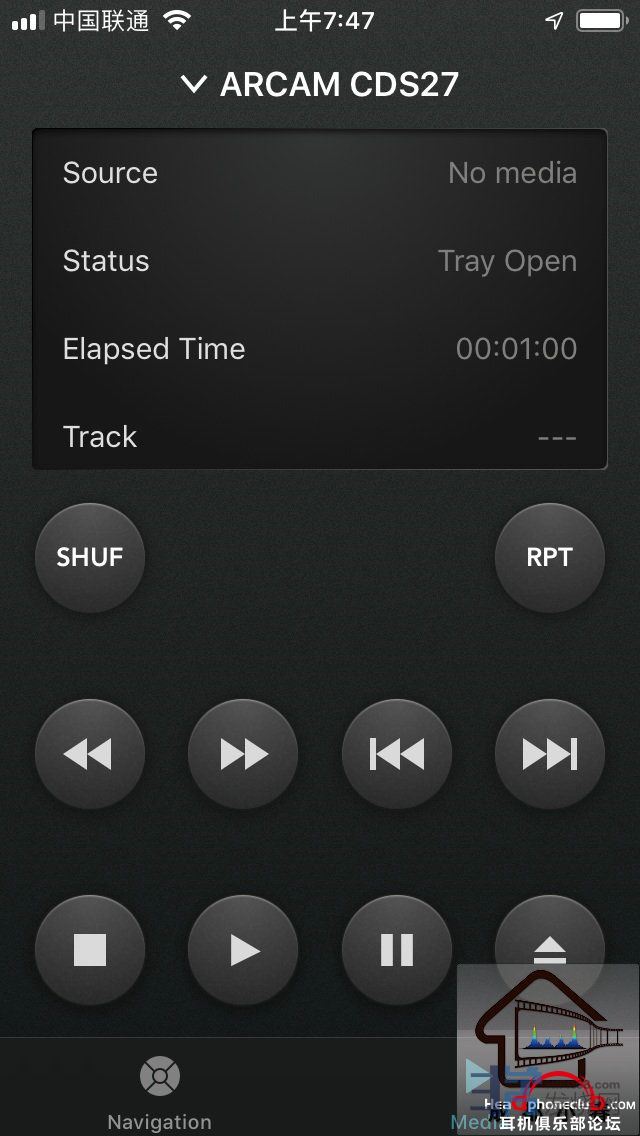Toggle repeat with the RPT button
640x1136 pixels.
(x=550, y=557)
